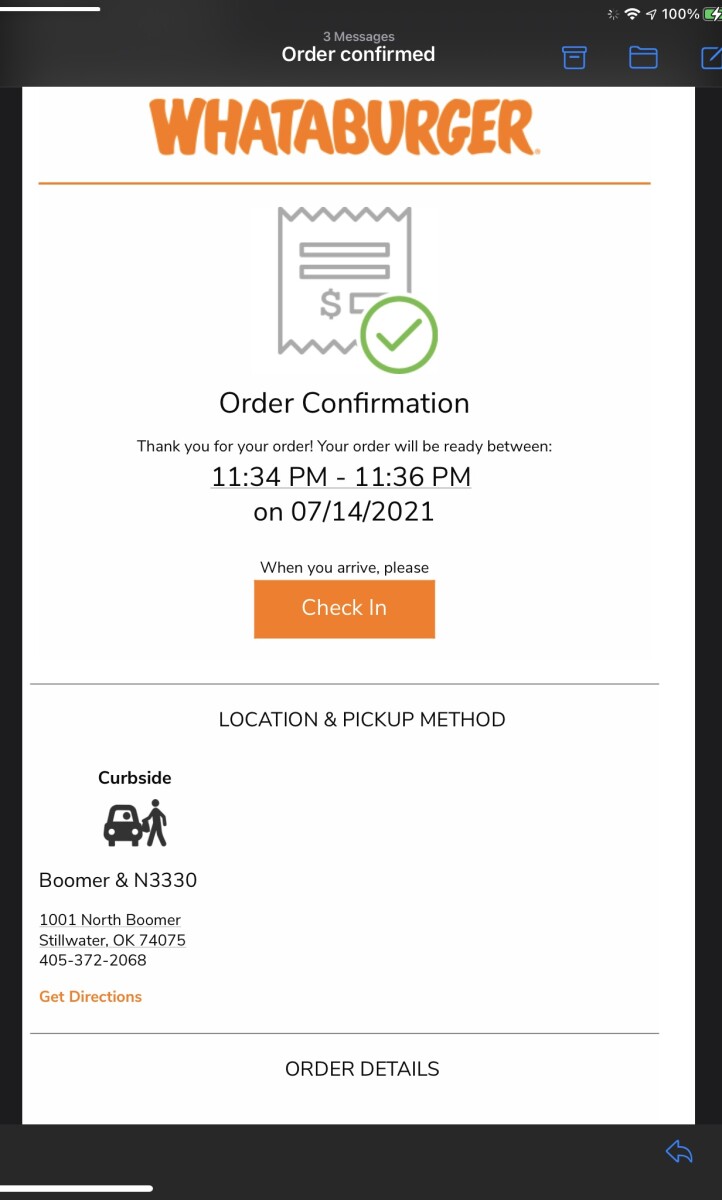Tap the orange Check In button

pos(344,608)
